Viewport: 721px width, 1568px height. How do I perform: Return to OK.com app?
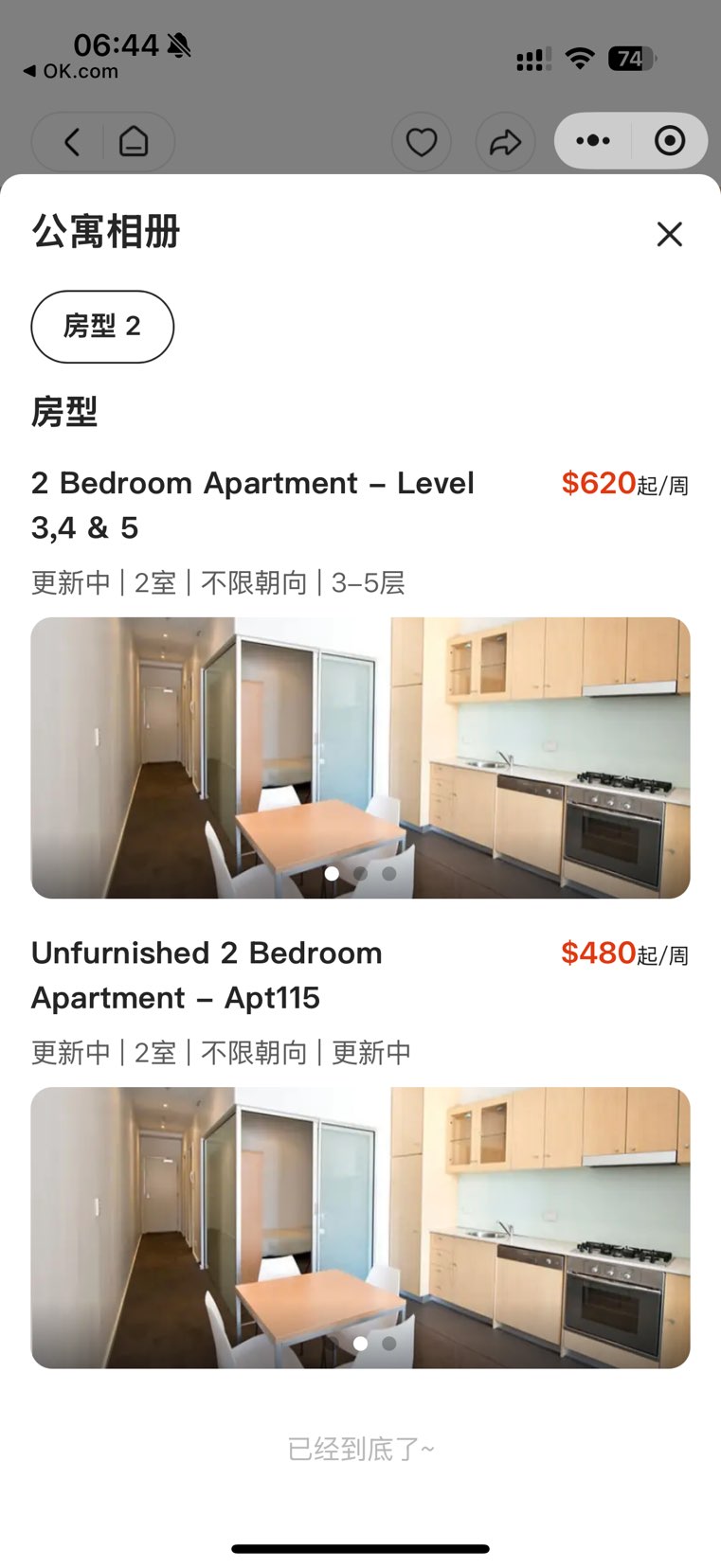click(x=70, y=71)
